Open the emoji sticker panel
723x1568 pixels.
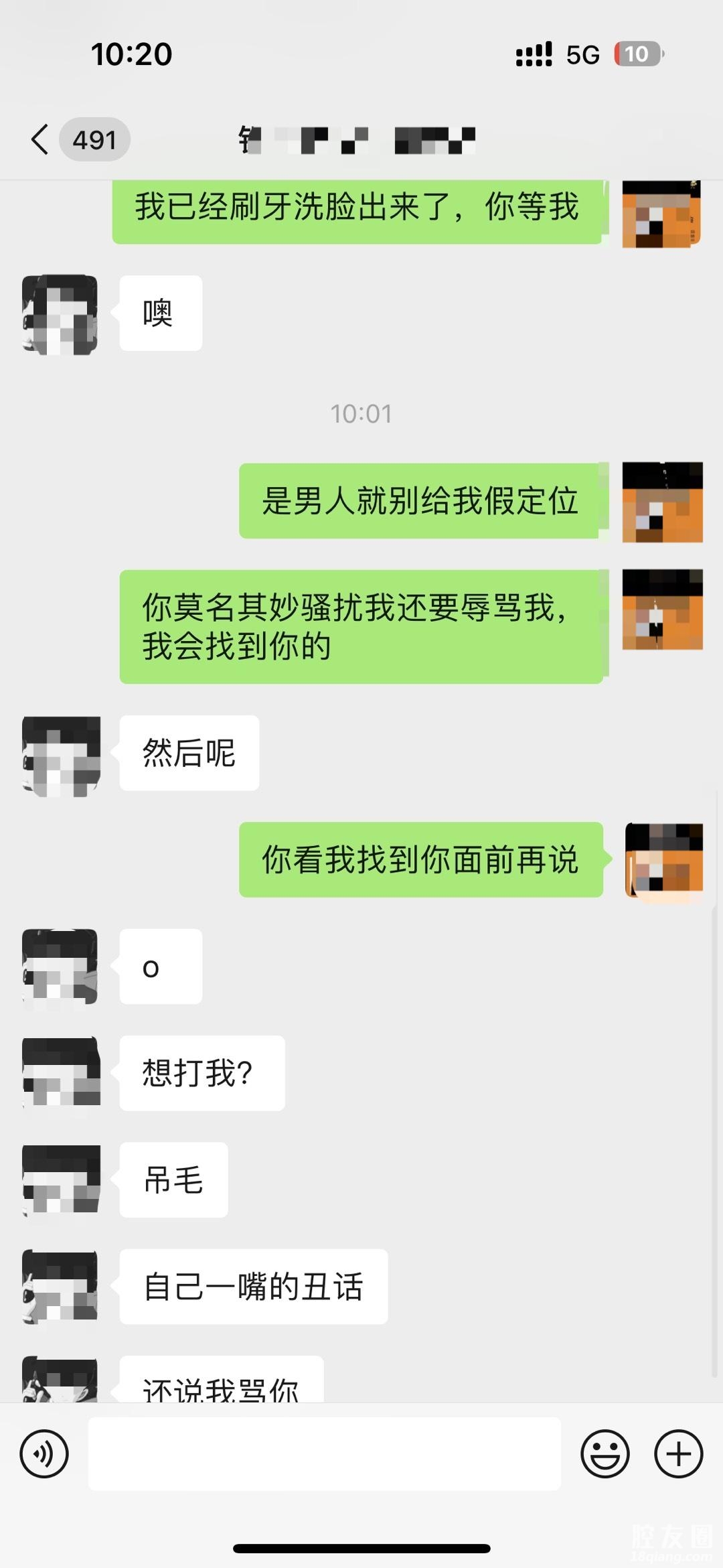[x=605, y=1454]
